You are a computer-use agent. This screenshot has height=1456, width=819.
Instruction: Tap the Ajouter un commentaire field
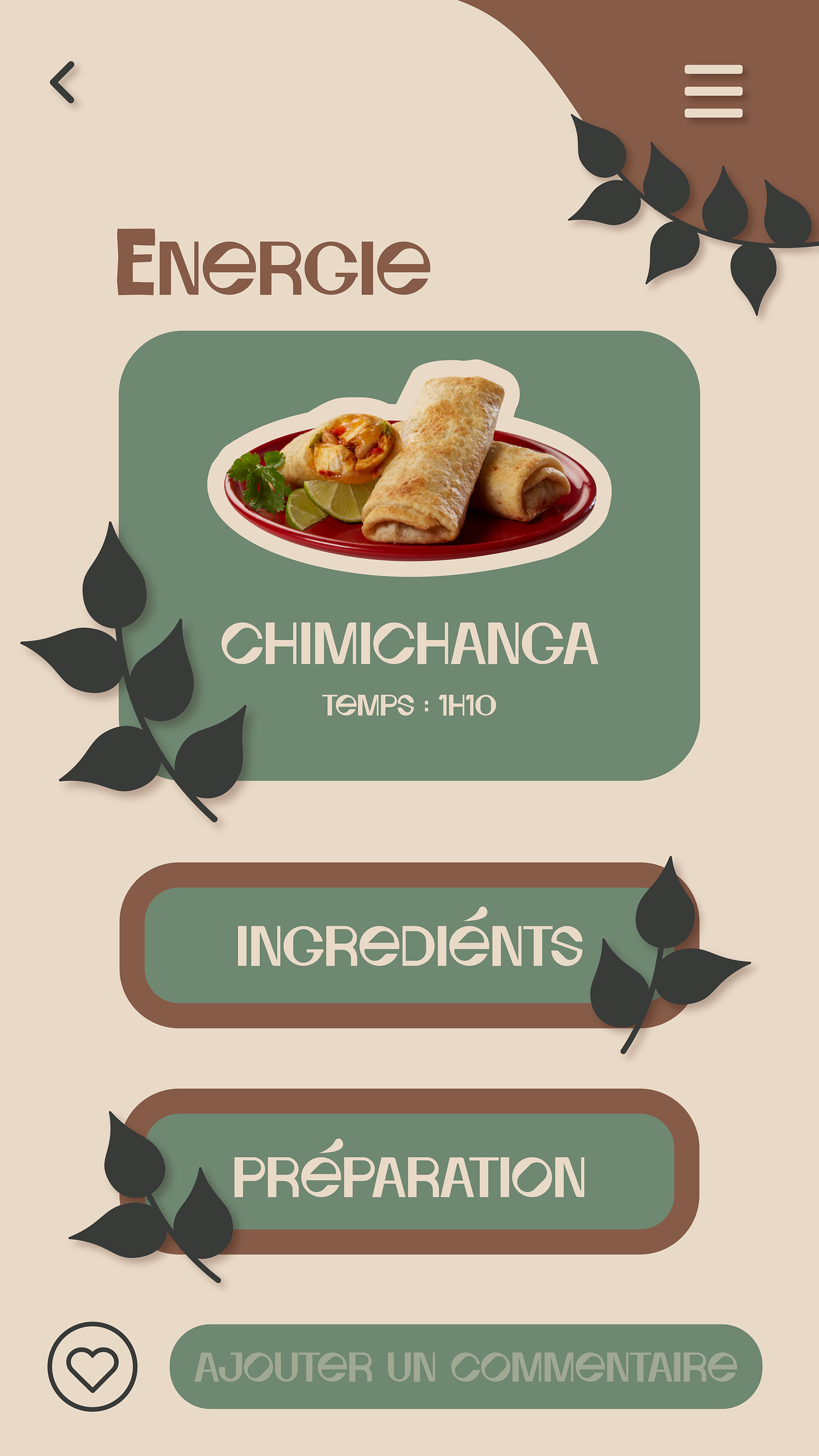coord(466,1366)
